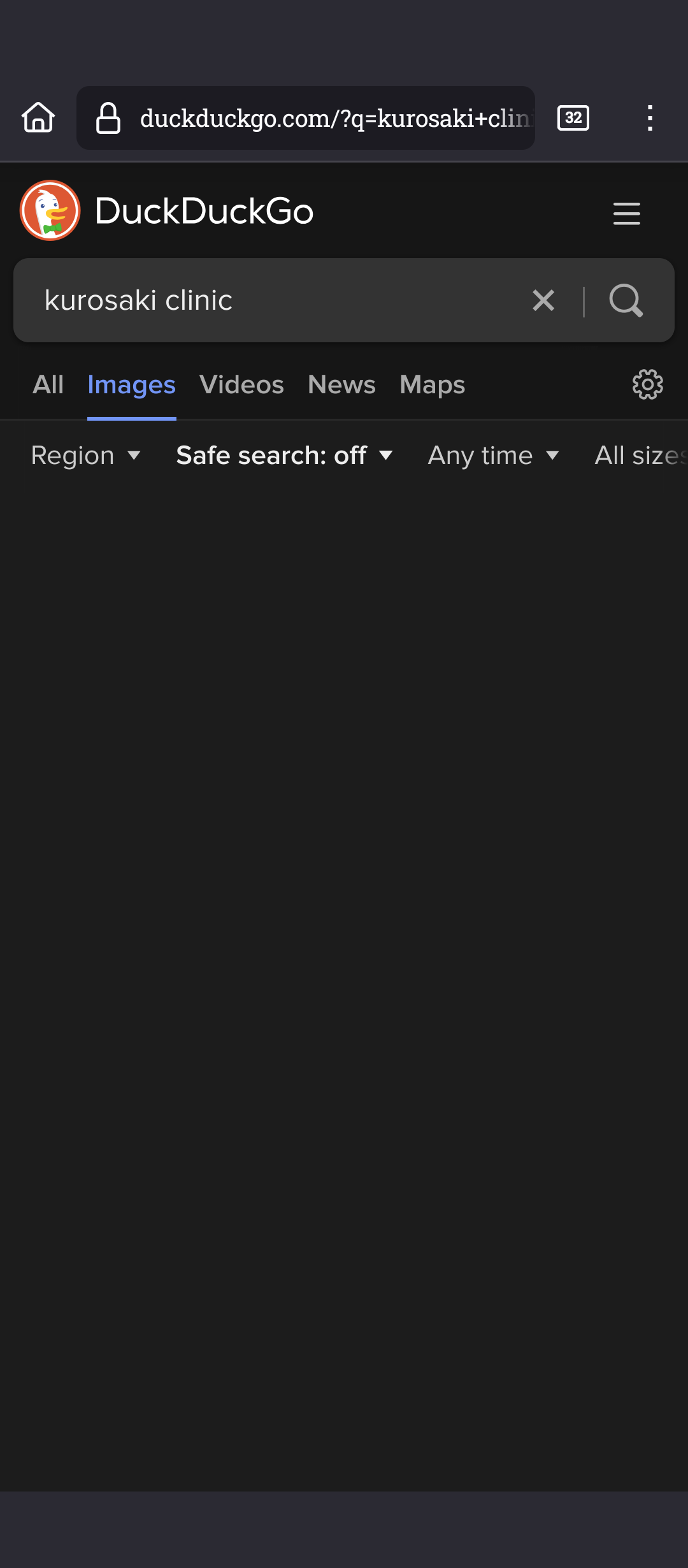Screen dimensions: 688x1568
Task: Expand the Any time filter
Action: tap(494, 456)
